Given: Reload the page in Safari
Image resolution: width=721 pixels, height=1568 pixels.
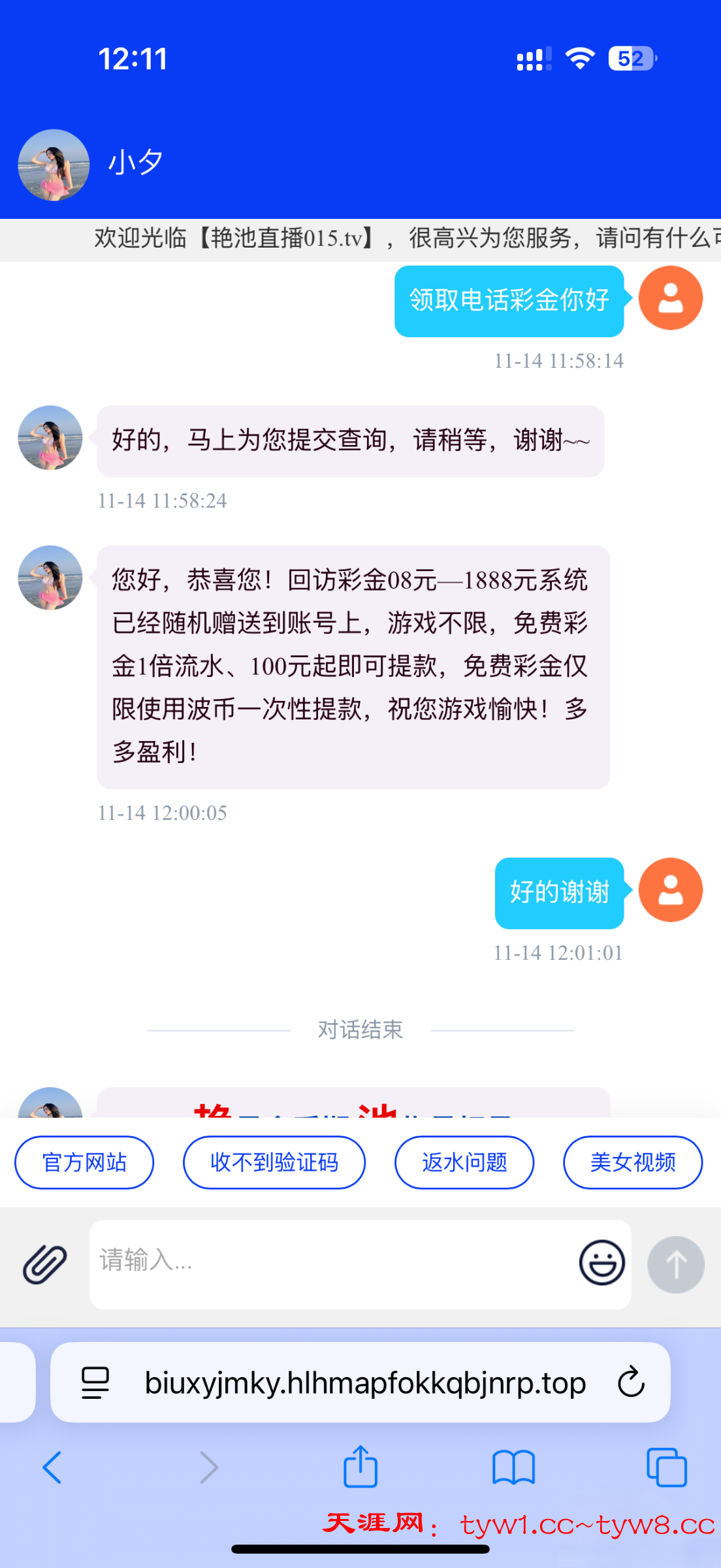Looking at the screenshot, I should click(x=631, y=1382).
